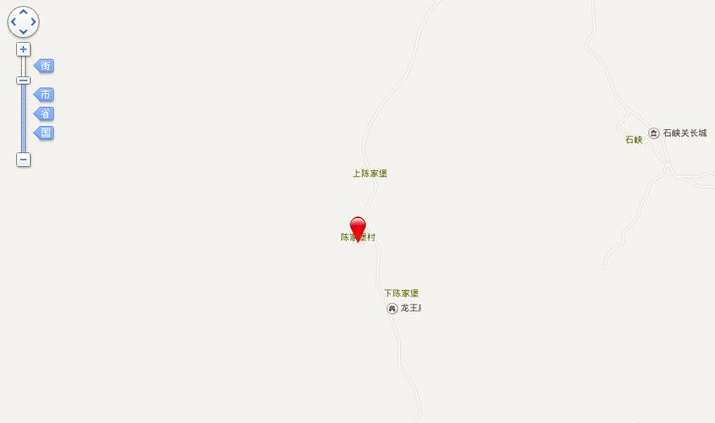This screenshot has width=715, height=423.
Task: Pan the map down with the bottom arrow
Action: (x=23, y=31)
